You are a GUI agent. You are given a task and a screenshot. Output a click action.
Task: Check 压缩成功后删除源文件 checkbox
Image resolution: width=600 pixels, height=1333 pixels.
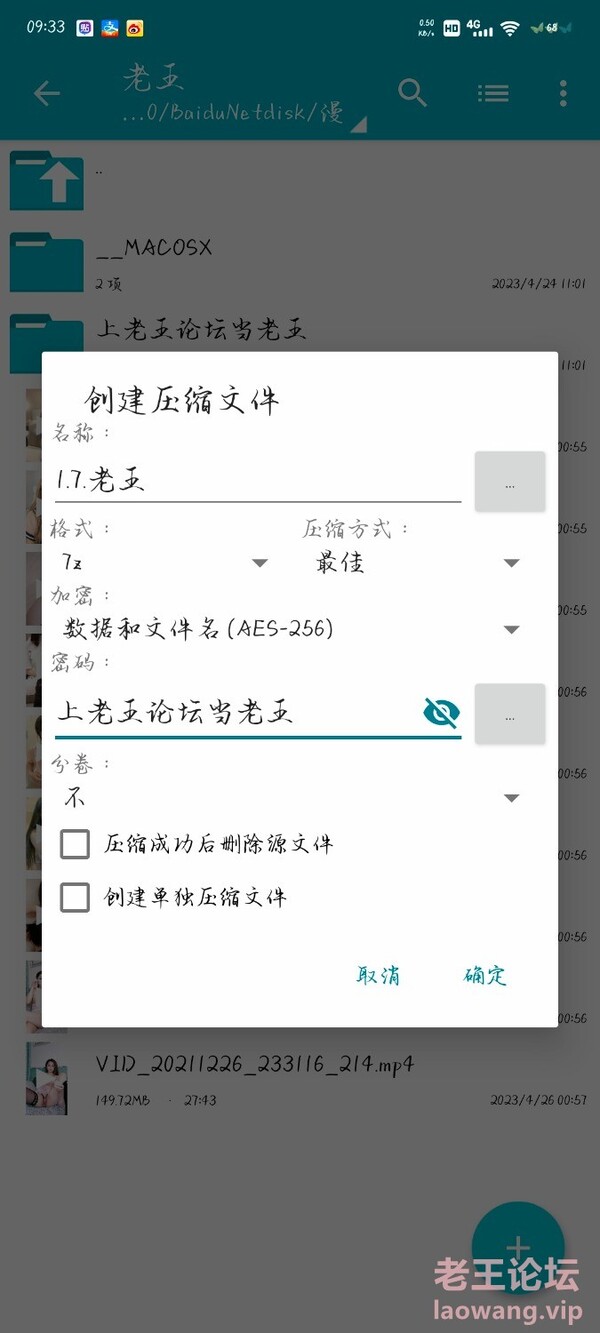75,844
